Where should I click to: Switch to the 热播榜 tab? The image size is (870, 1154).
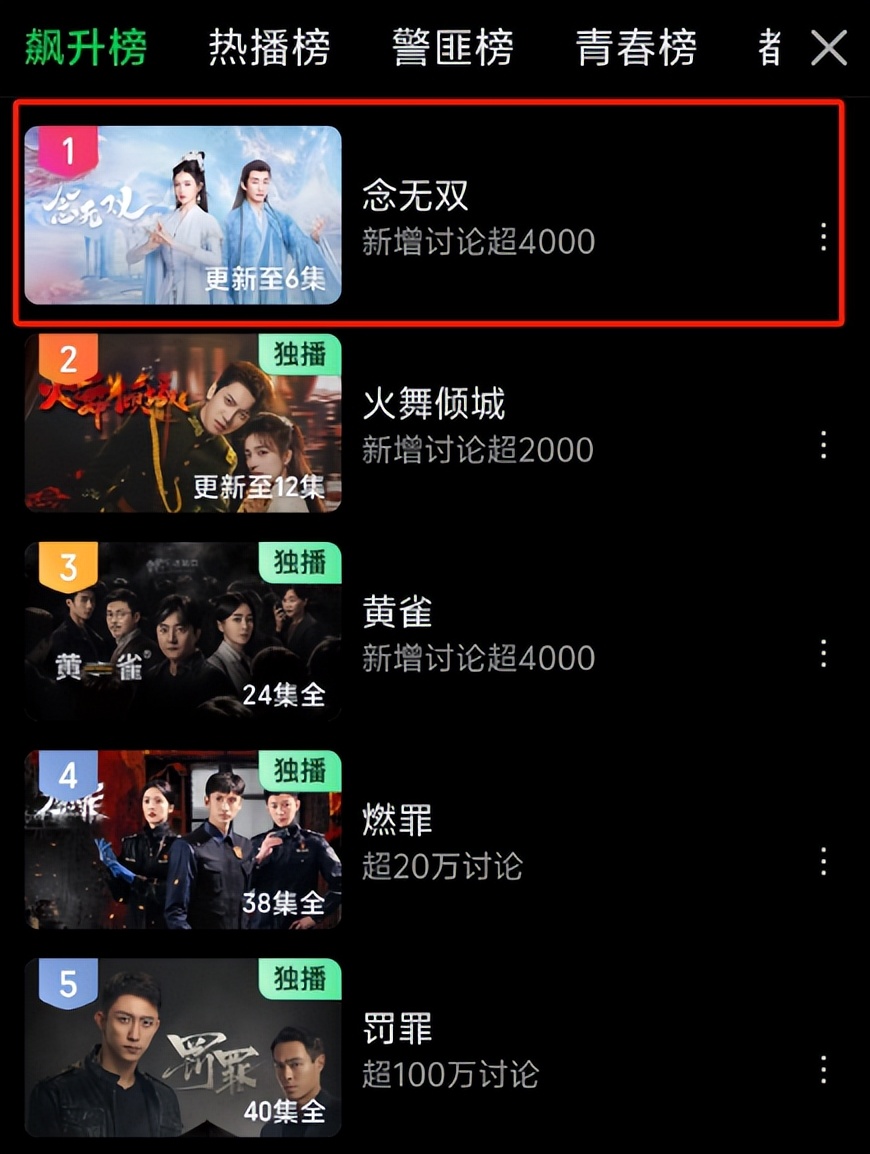(270, 47)
